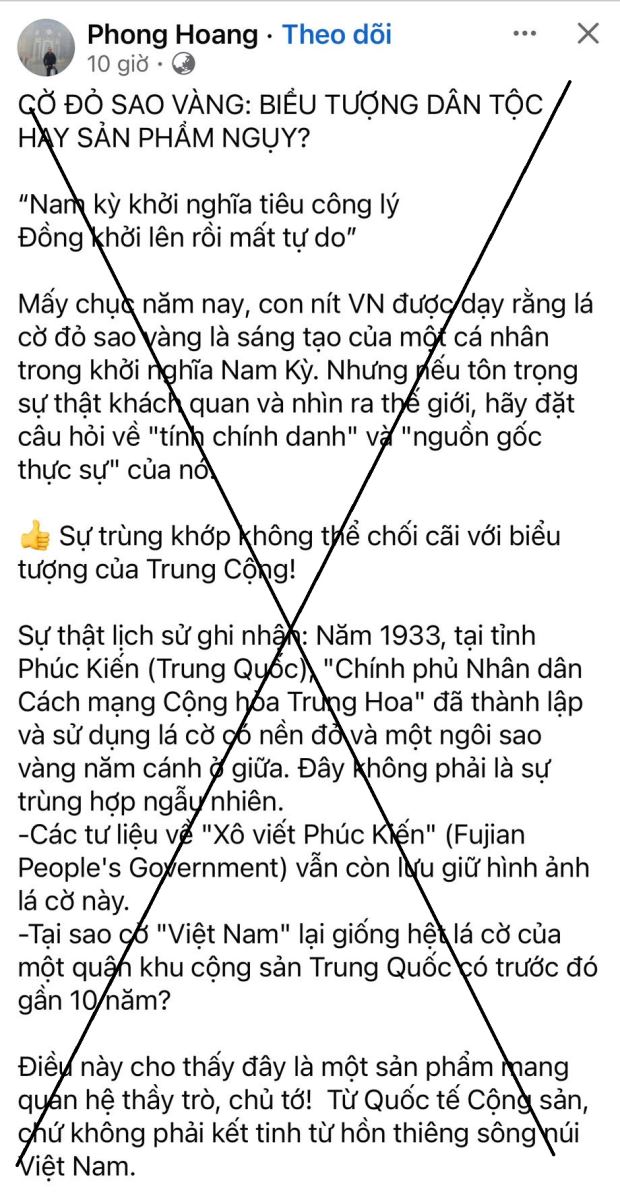Open the Phong Hoang profile name
620x1200 pixels.
pyautogui.click(x=172, y=35)
